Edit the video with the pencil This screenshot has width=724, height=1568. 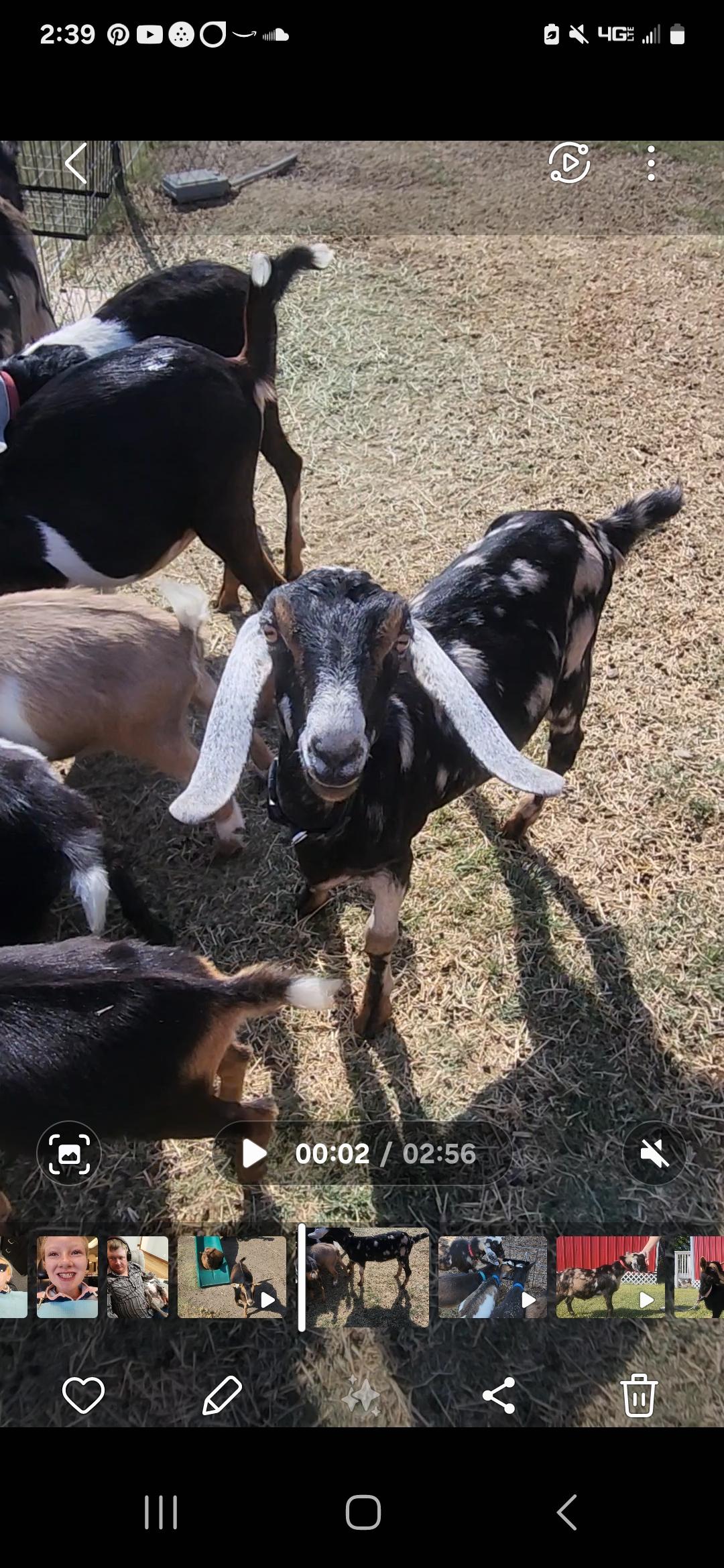(x=222, y=1396)
